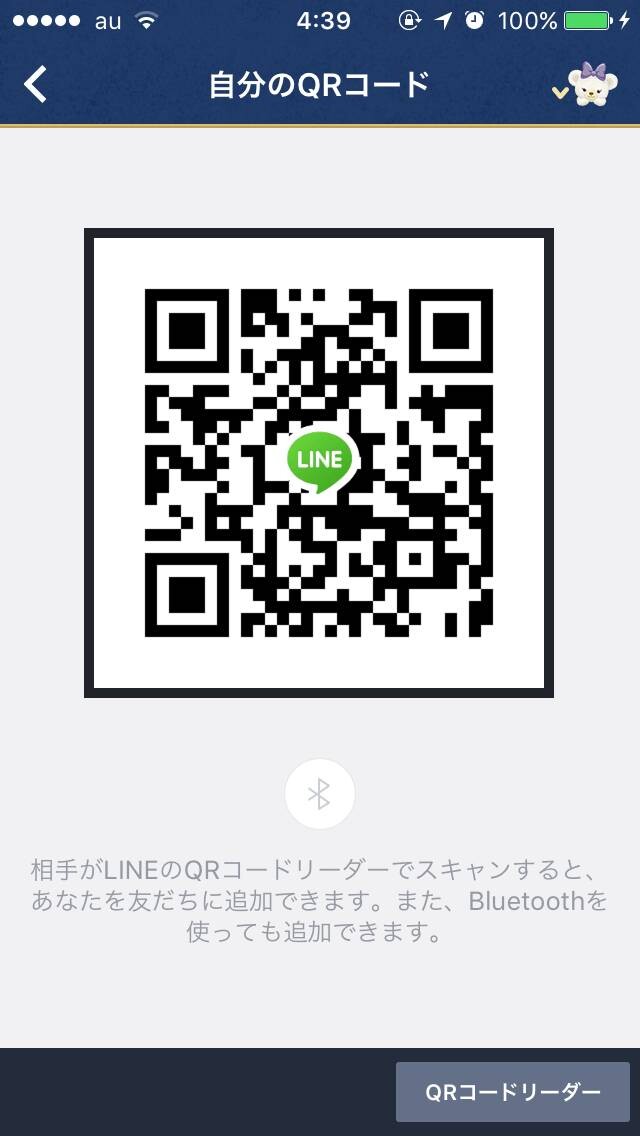Go back using the top-left arrow
This screenshot has height=1136, width=640.
click(35, 84)
